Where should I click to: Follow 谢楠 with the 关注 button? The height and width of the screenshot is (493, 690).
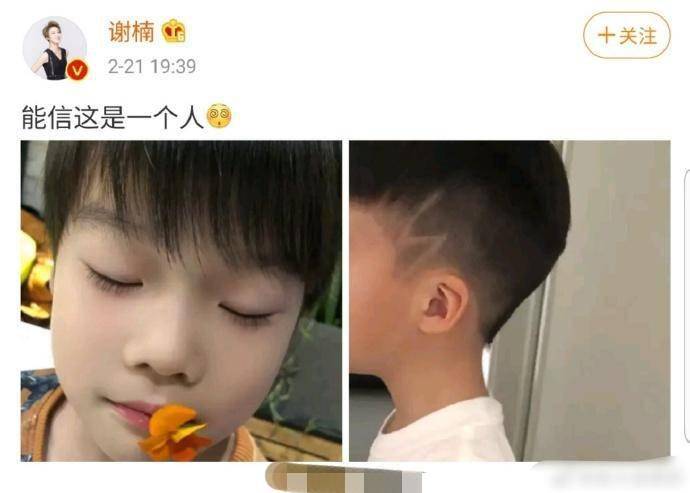(626, 36)
